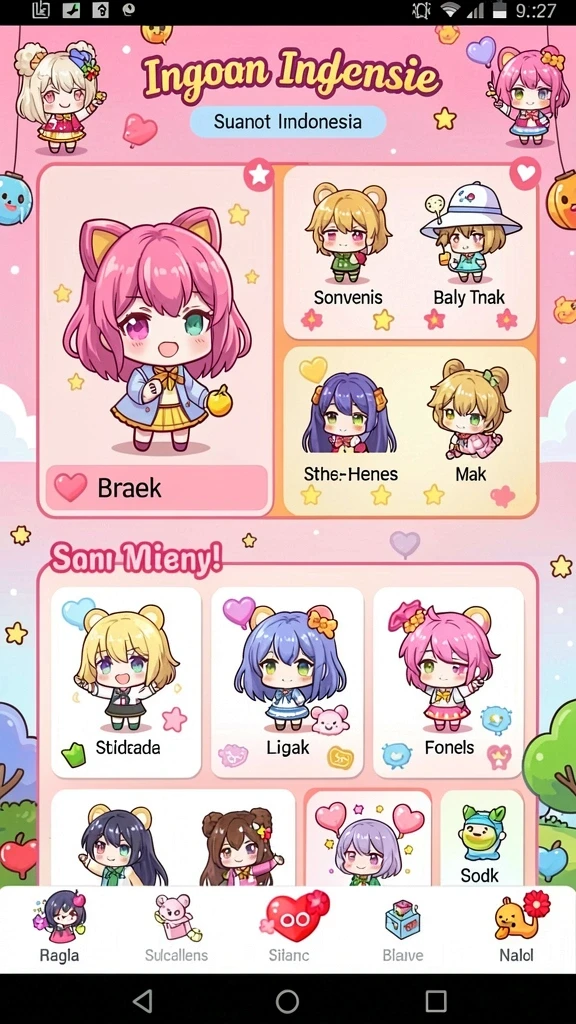Go to the Siianc heart tab
Screen dimensions: 576x1024
pos(289,927)
